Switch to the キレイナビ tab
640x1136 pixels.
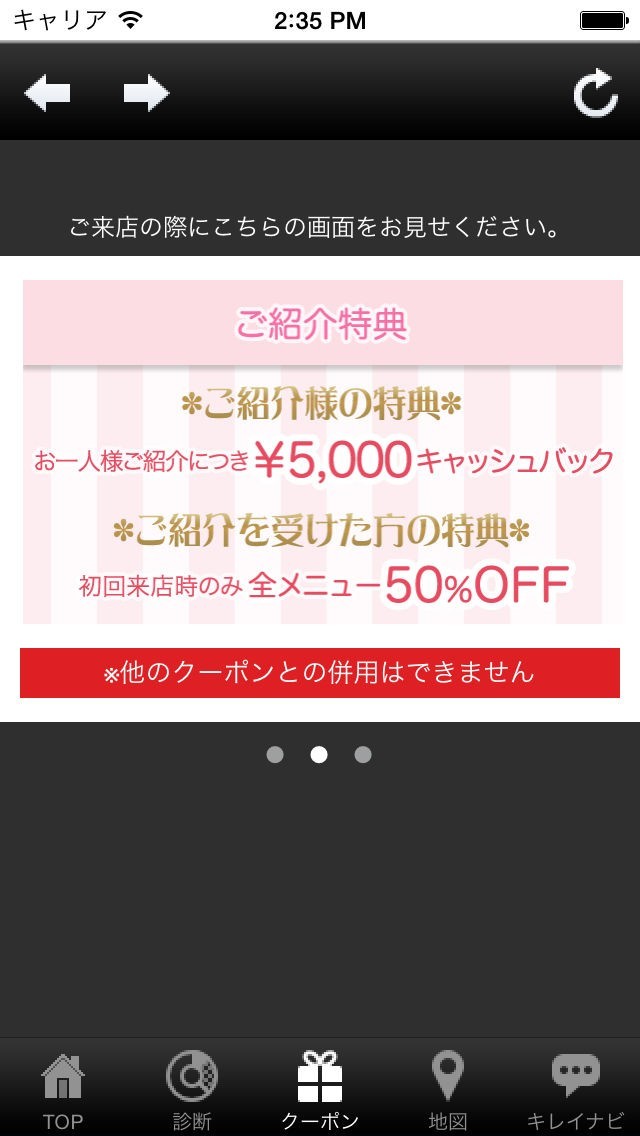(x=575, y=1089)
